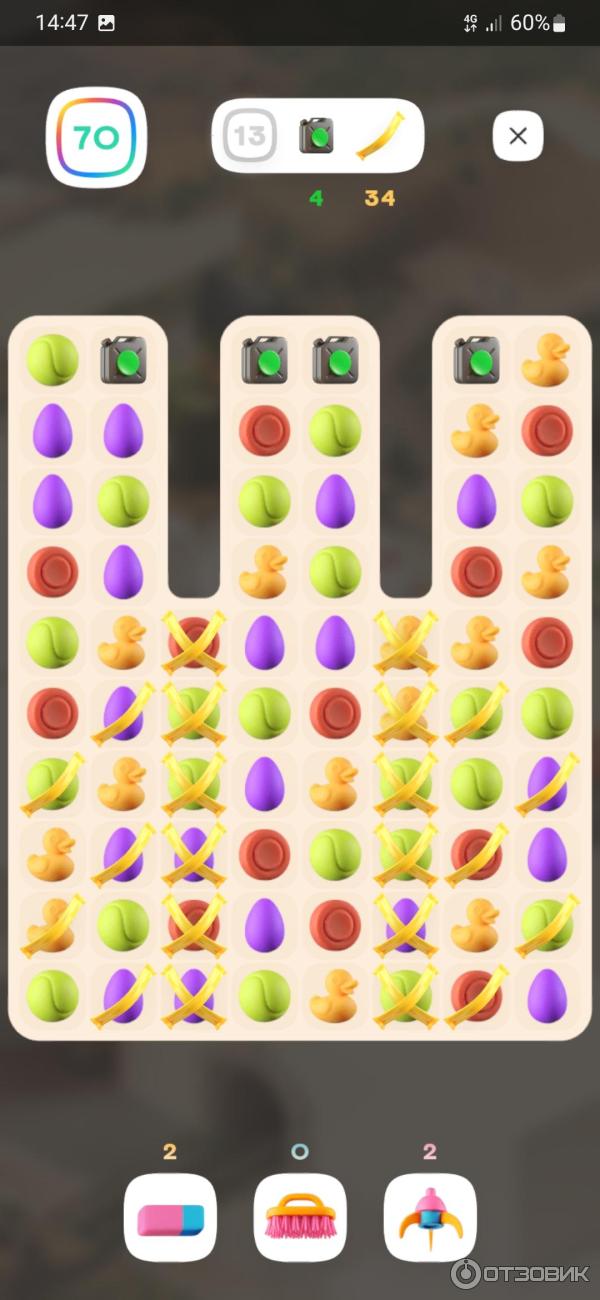Activate the rocket booster
The width and height of the screenshot is (600, 1300).
[430, 1217]
